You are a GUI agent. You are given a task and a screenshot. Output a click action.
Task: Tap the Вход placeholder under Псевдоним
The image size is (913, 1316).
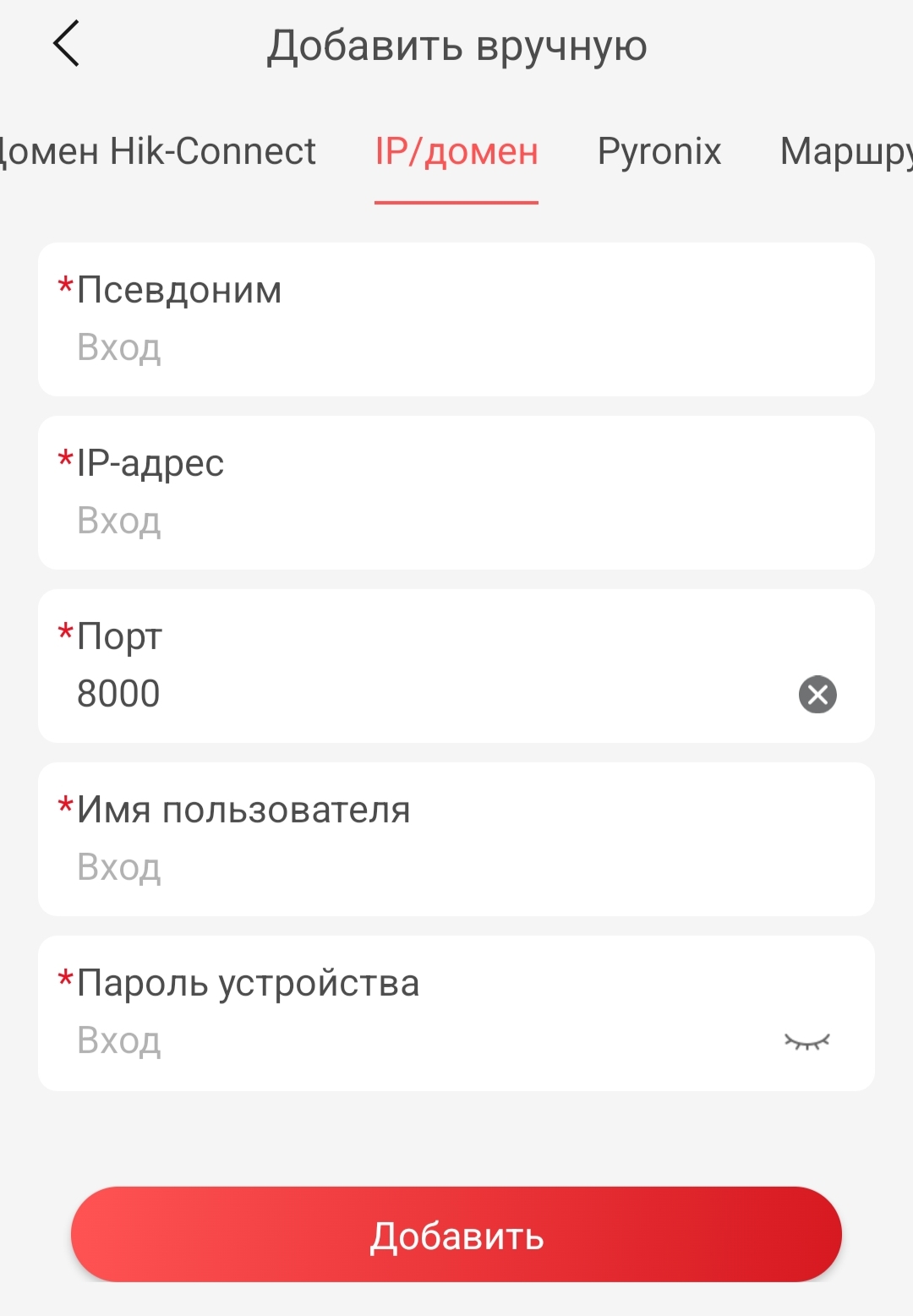click(x=119, y=347)
